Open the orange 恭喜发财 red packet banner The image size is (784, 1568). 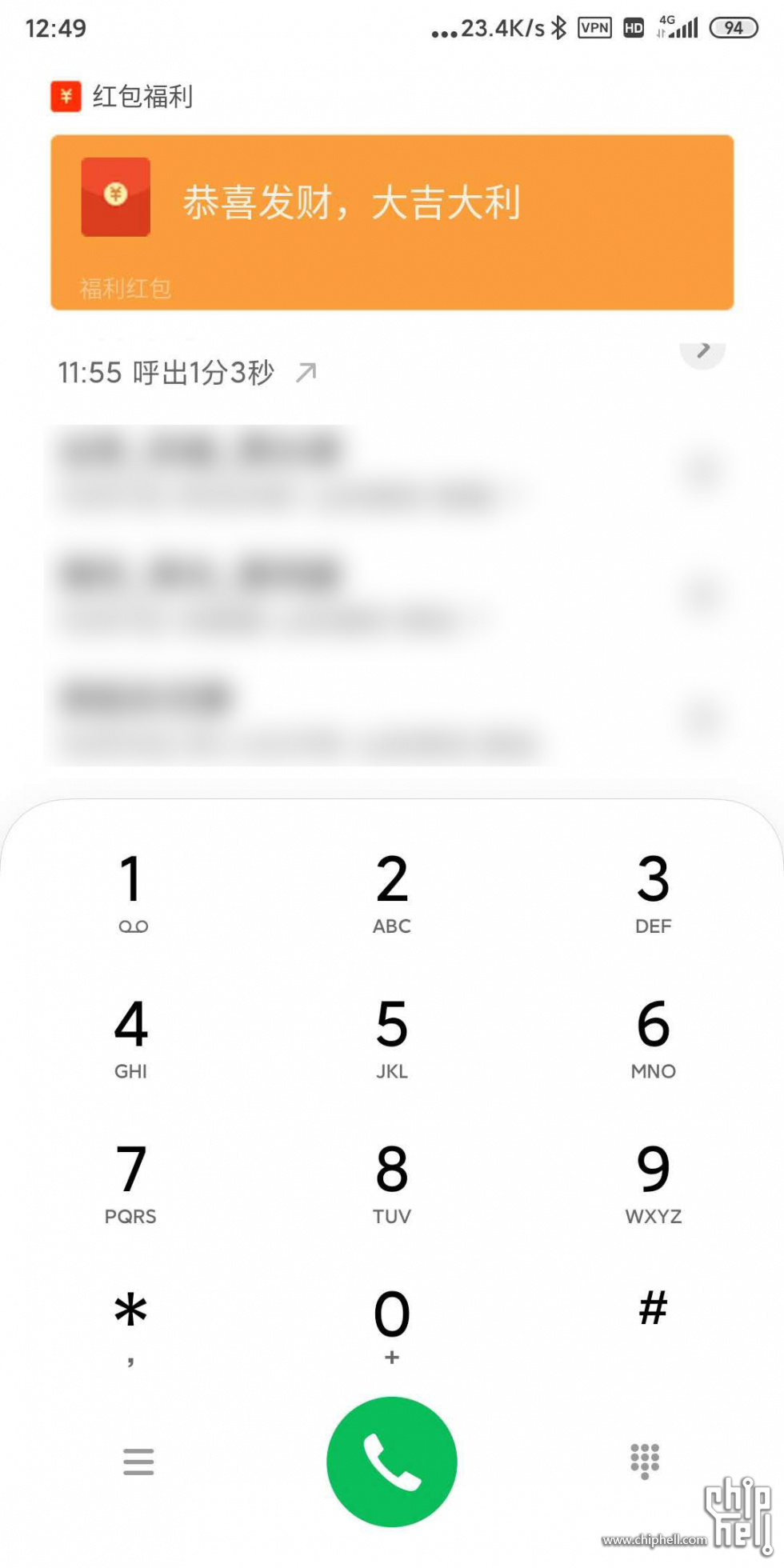pos(392,222)
